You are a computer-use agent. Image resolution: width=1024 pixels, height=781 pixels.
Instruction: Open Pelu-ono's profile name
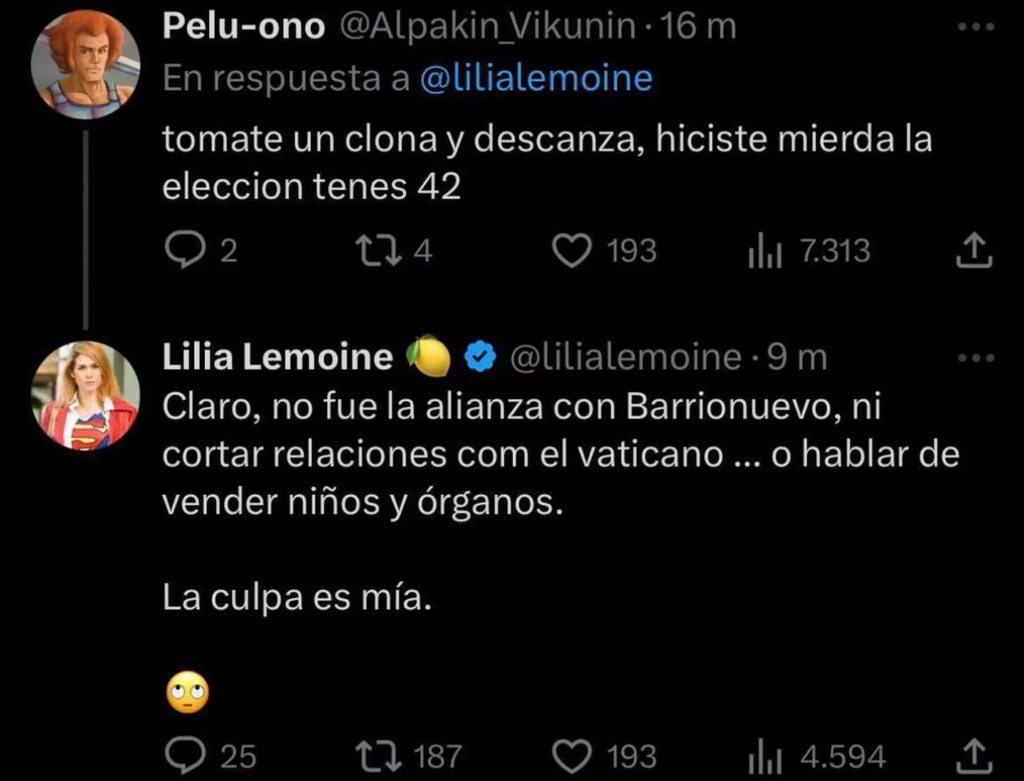pyautogui.click(x=243, y=27)
